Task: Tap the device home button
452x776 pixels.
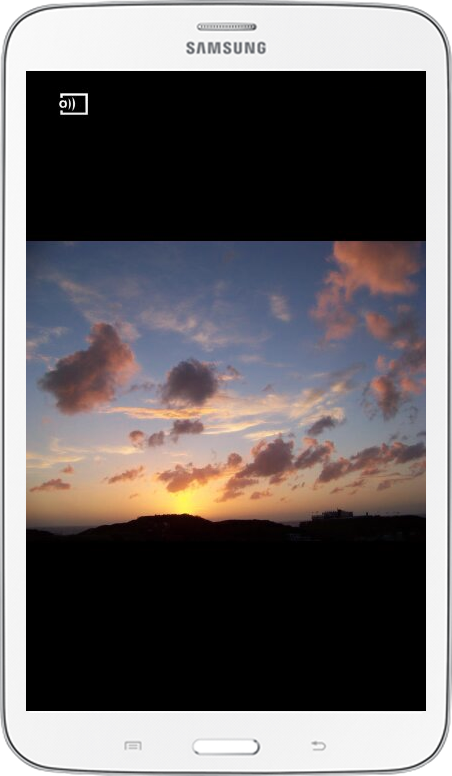Action: point(226,747)
